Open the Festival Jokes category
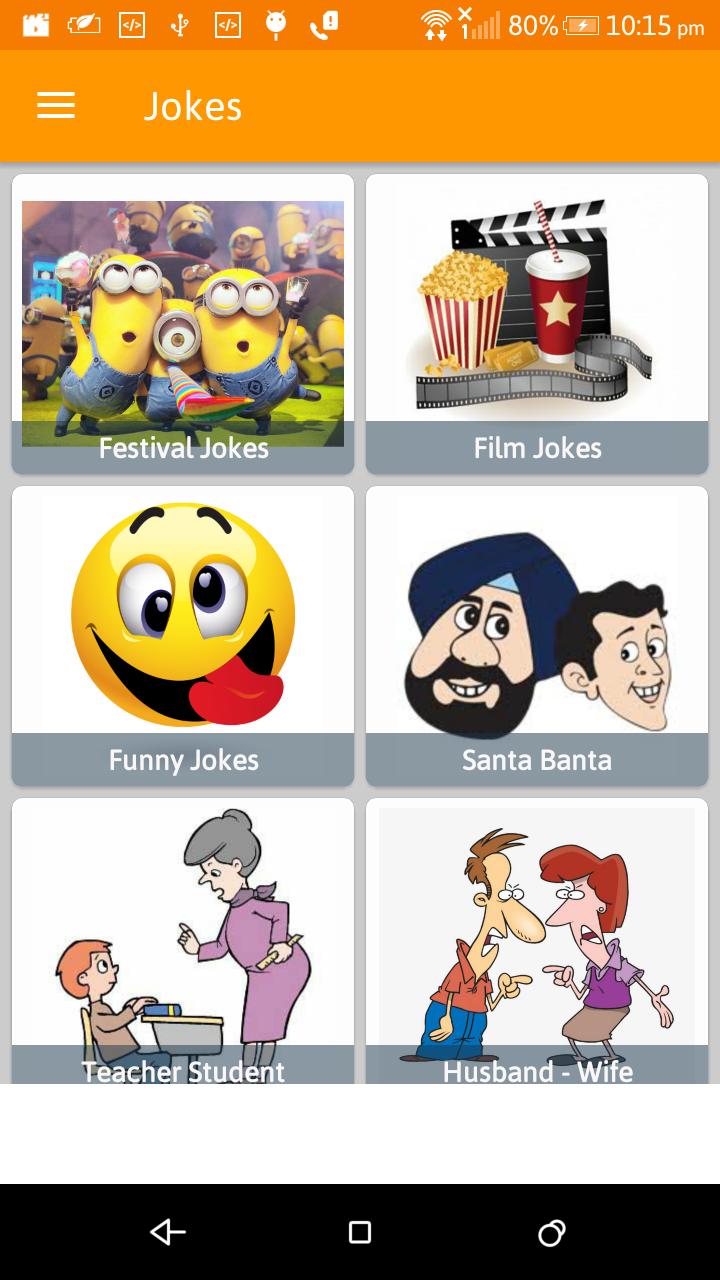720x1280 pixels. click(x=183, y=324)
